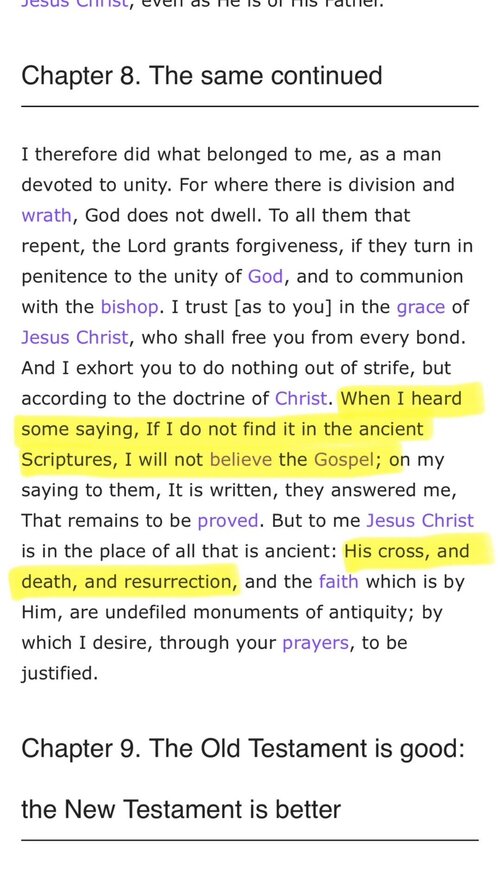Open 'Jesus Christ' link after 'But to me'
This screenshot has width=500, height=889.
(x=420, y=521)
